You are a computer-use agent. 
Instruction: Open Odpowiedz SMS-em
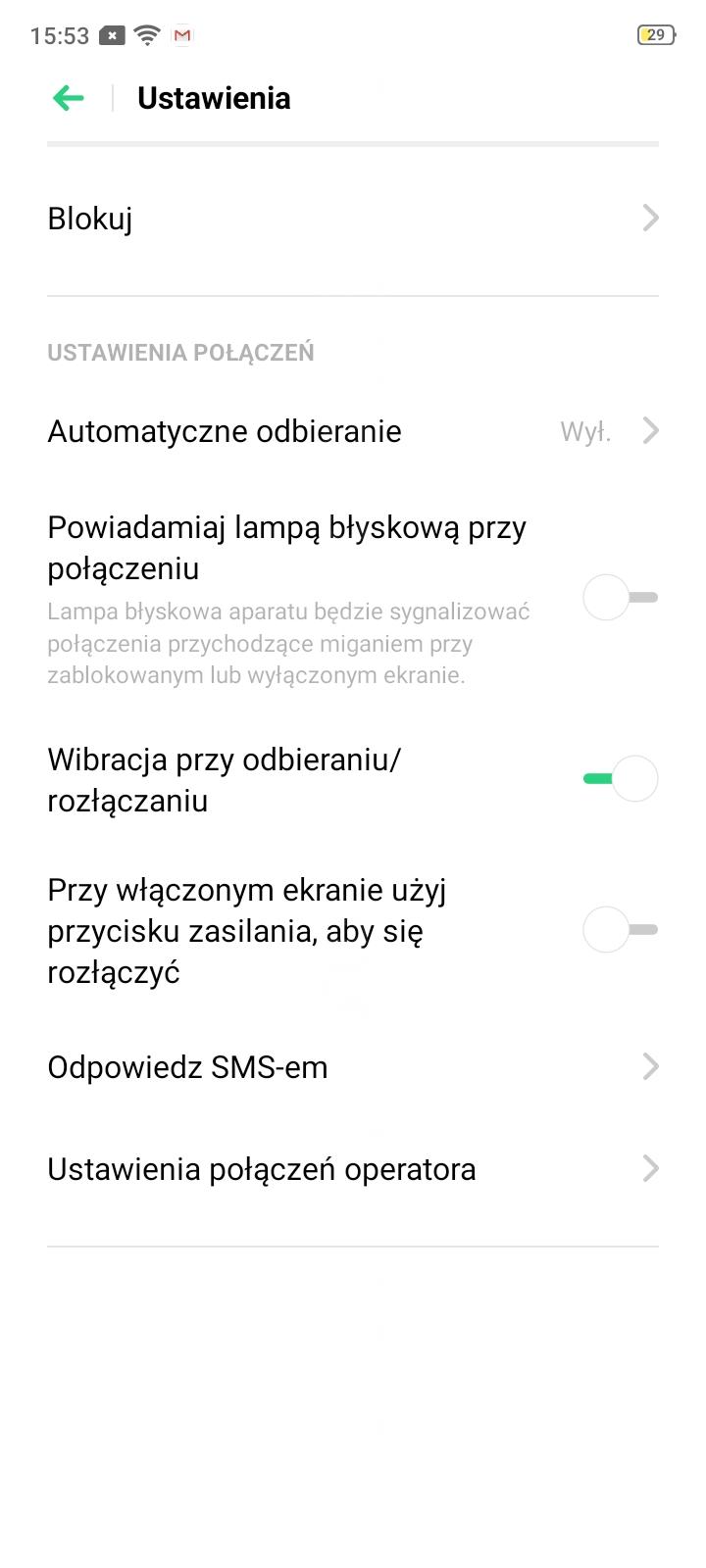tap(353, 1066)
